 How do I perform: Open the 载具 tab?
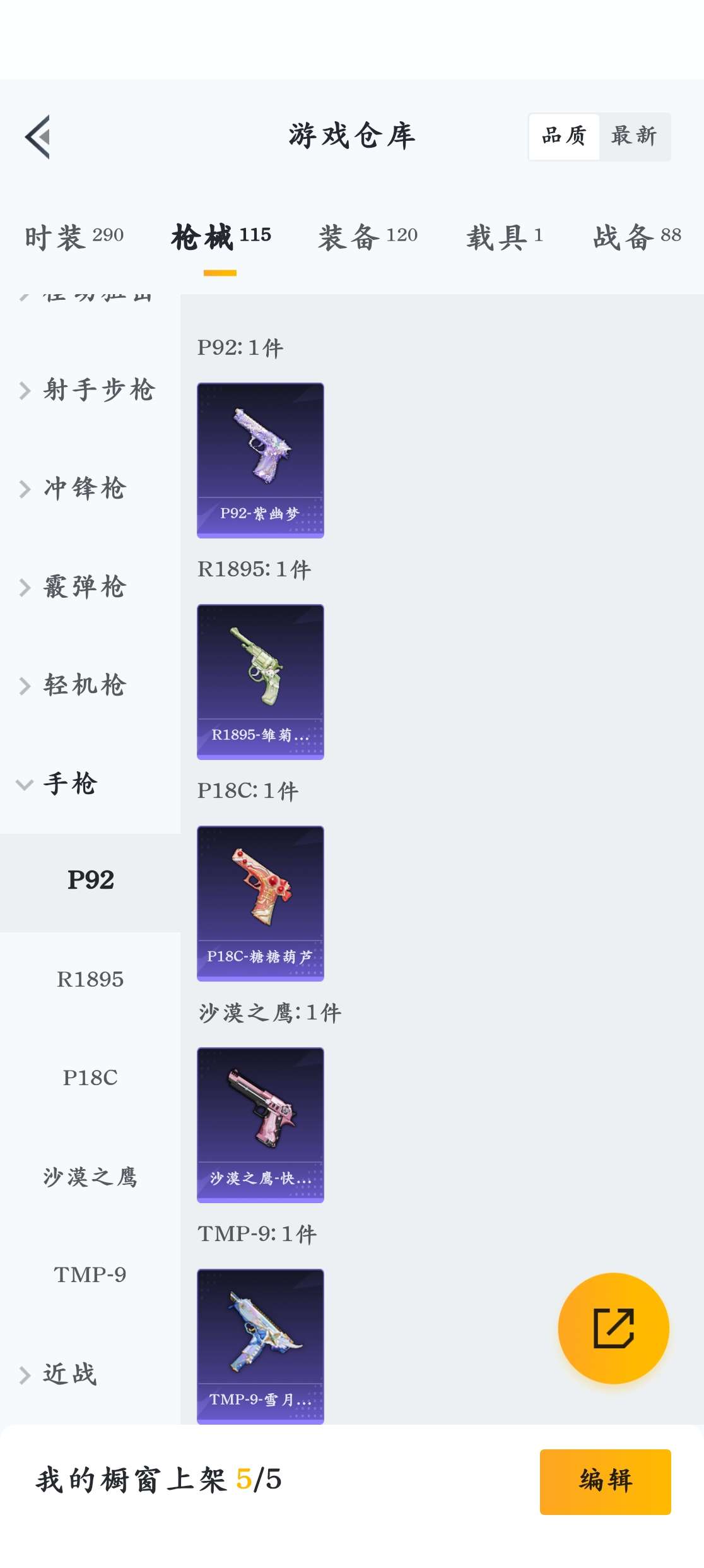(x=505, y=237)
